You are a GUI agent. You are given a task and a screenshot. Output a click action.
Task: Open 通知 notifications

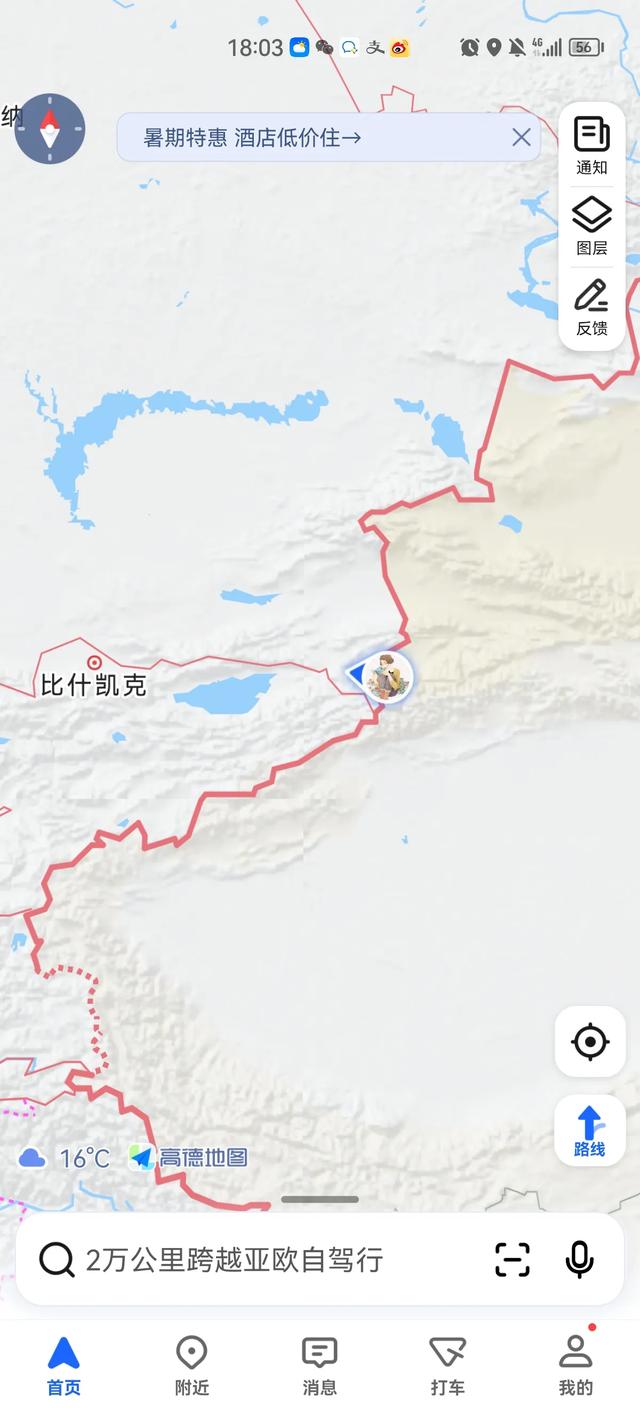(591, 146)
